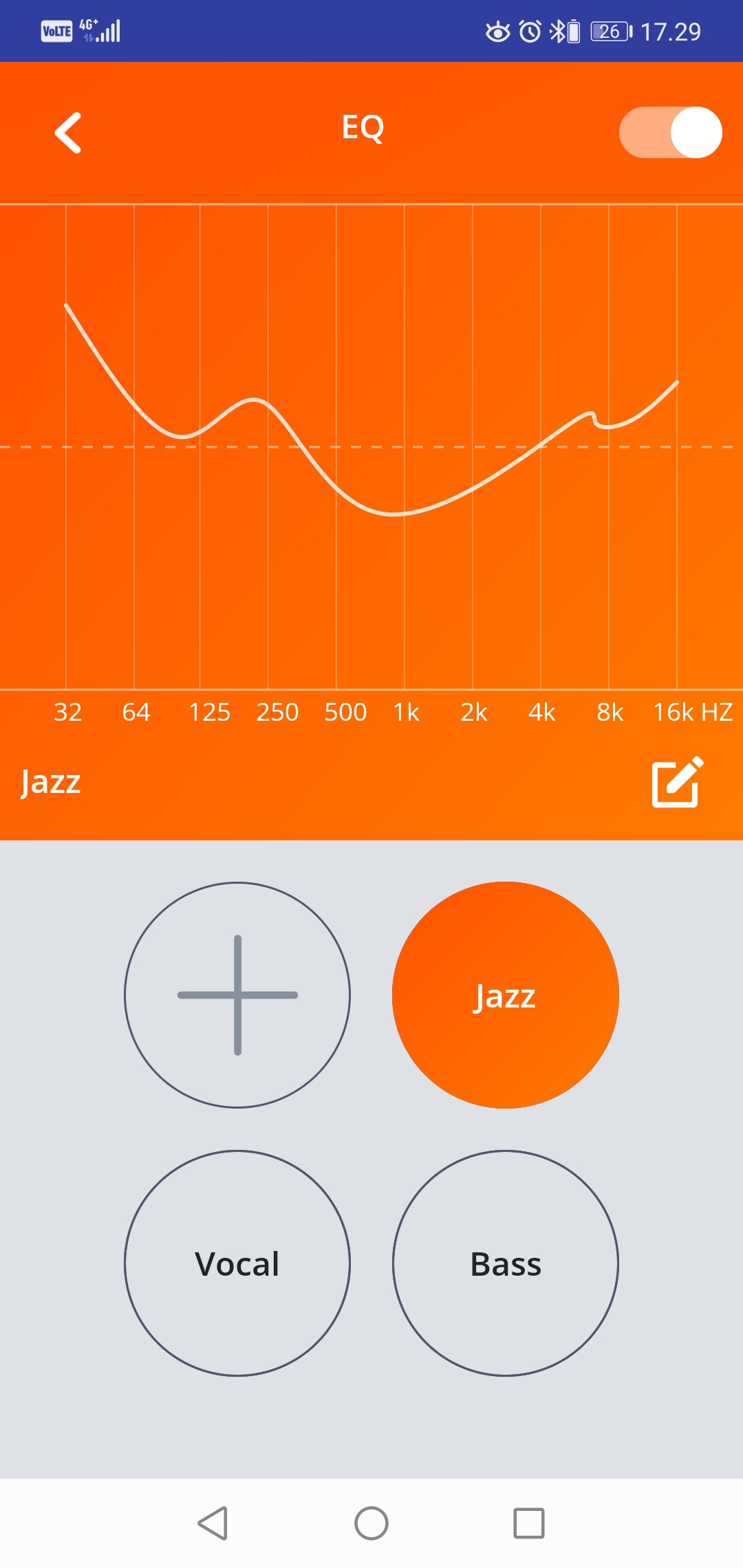
Task: Edit the Jazz equalizer preset
Action: coord(678,782)
